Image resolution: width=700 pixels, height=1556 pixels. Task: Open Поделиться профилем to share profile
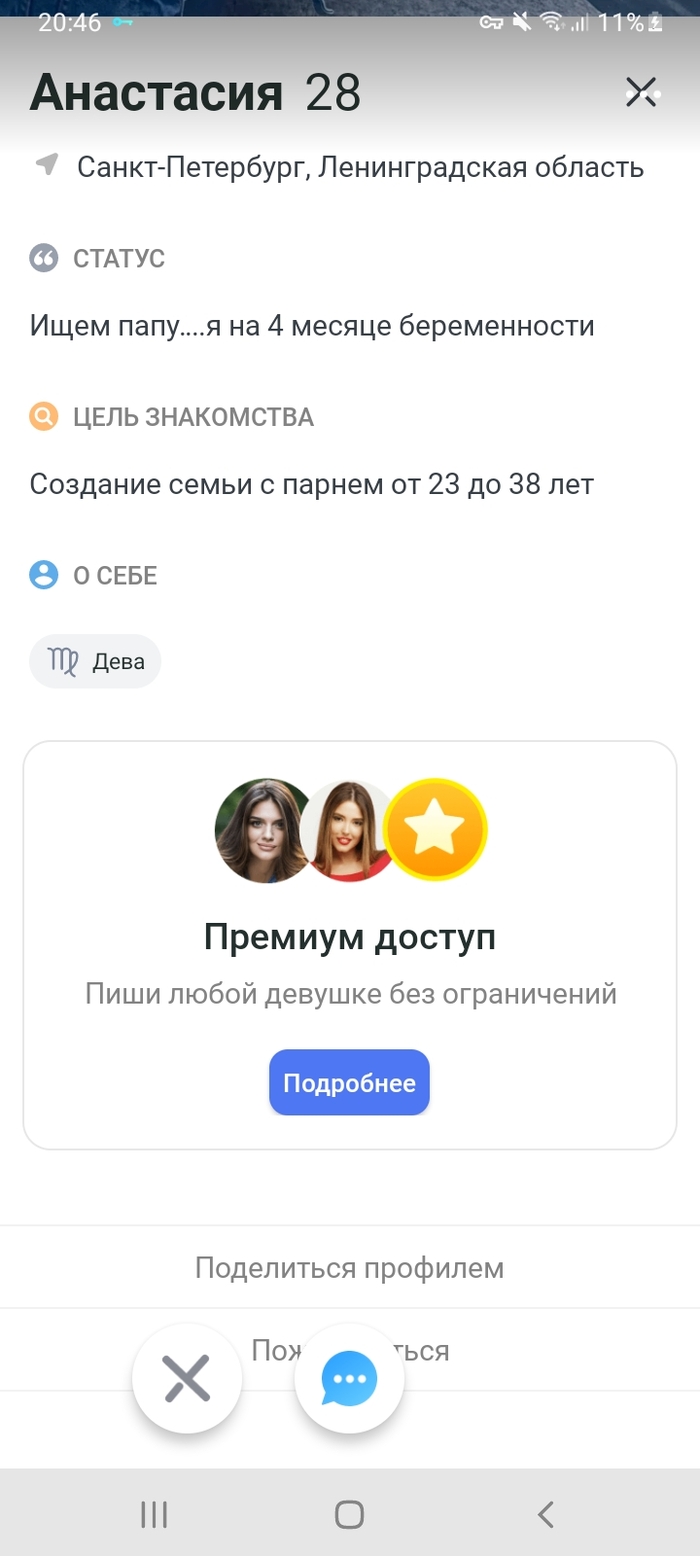(349, 1268)
